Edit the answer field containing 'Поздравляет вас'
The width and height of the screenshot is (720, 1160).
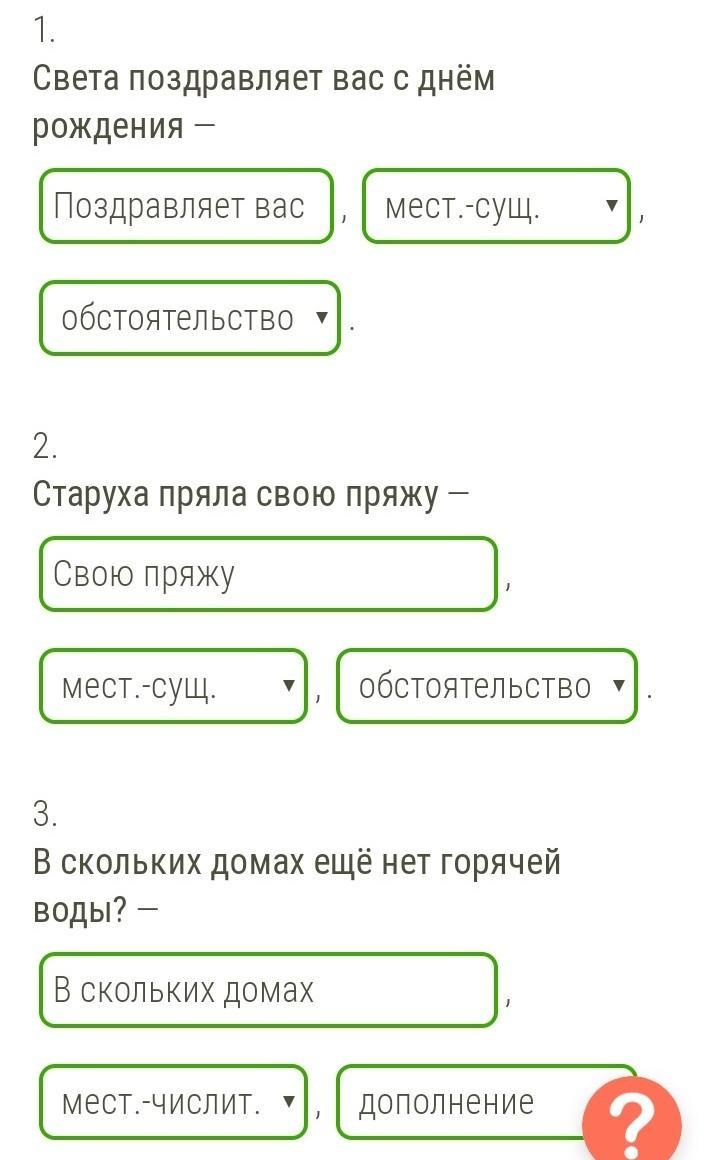(186, 206)
